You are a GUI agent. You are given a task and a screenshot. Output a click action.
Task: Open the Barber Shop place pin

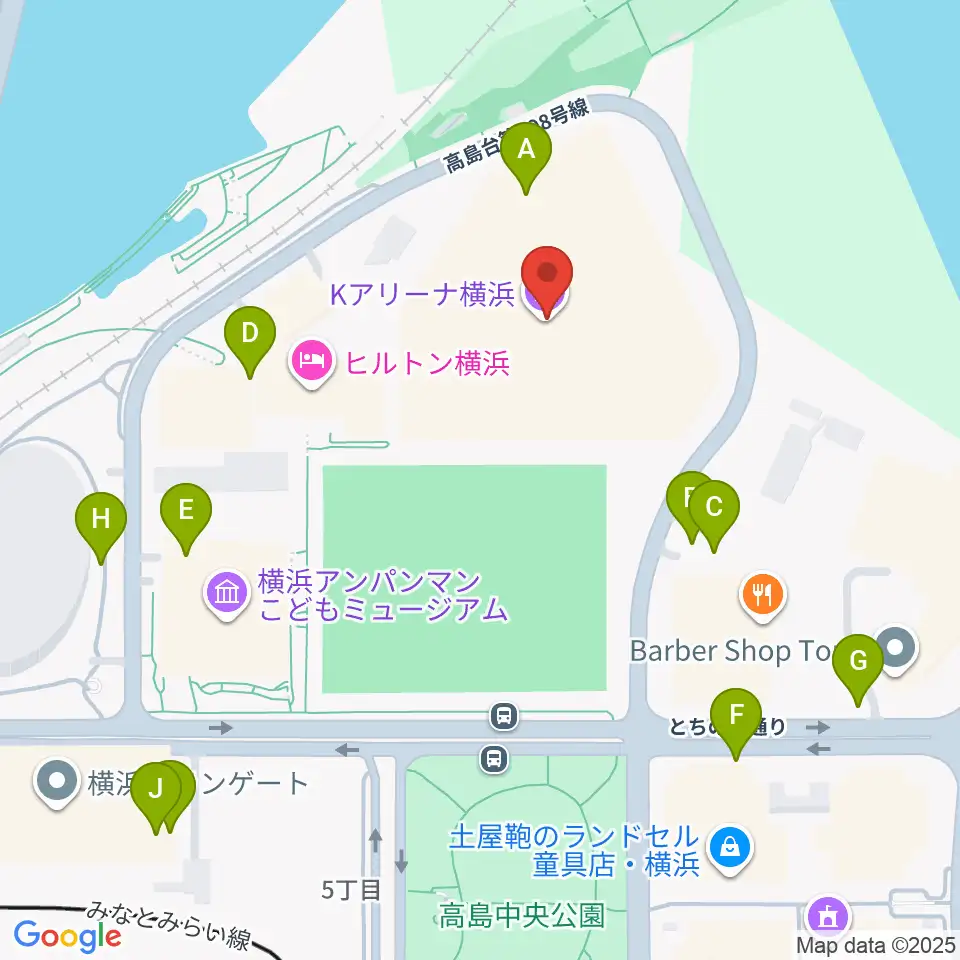896,650
